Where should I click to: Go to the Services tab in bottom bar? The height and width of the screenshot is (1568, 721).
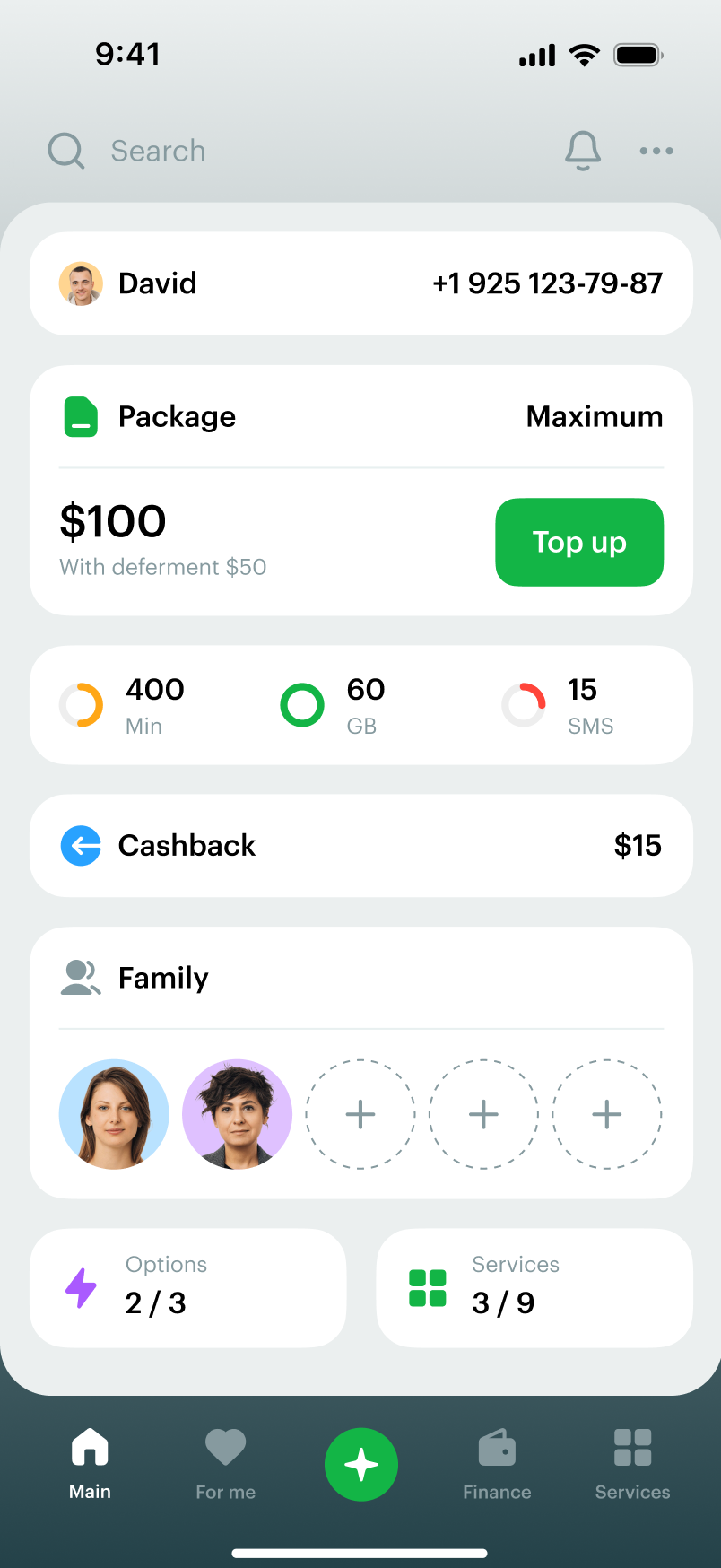click(x=632, y=1465)
